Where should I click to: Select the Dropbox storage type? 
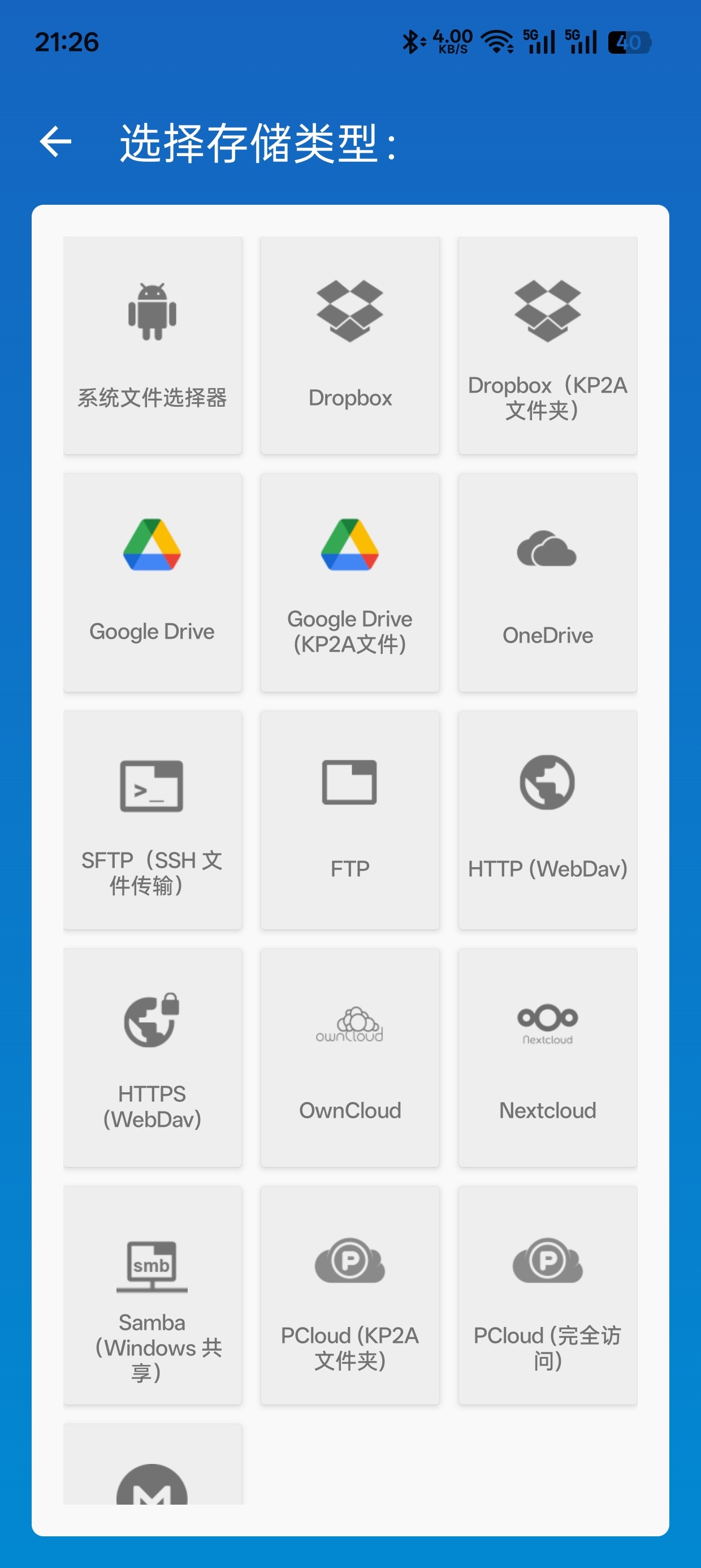[x=350, y=346]
